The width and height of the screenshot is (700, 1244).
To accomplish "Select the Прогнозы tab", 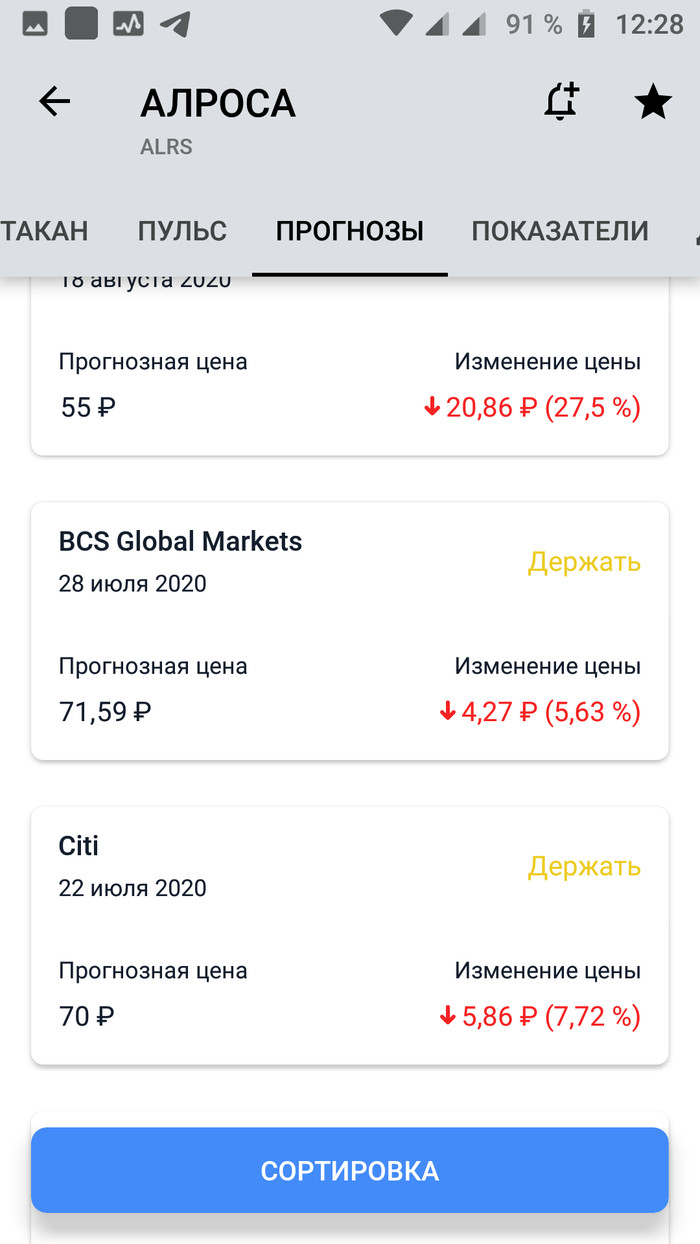I will click(x=350, y=231).
